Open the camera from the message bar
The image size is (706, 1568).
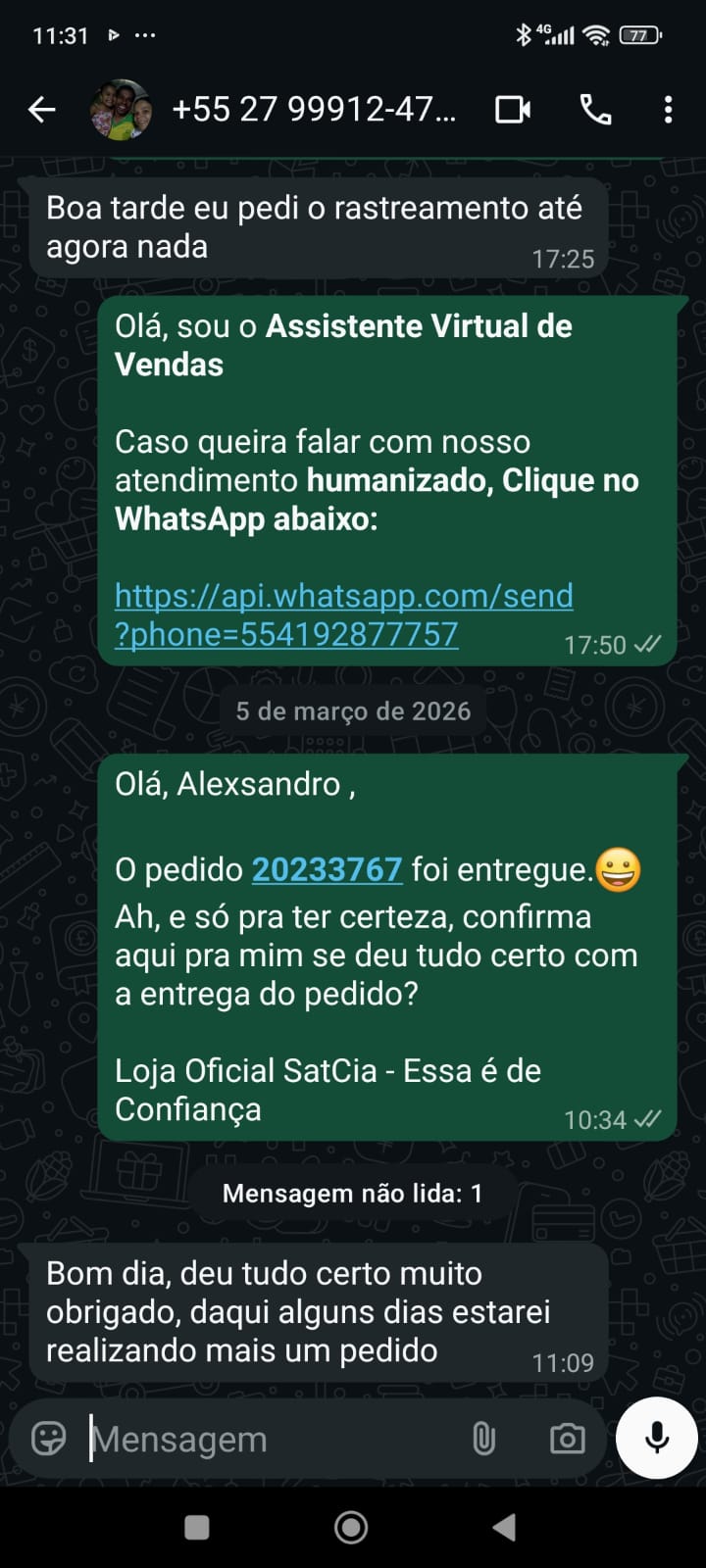[x=567, y=1439]
